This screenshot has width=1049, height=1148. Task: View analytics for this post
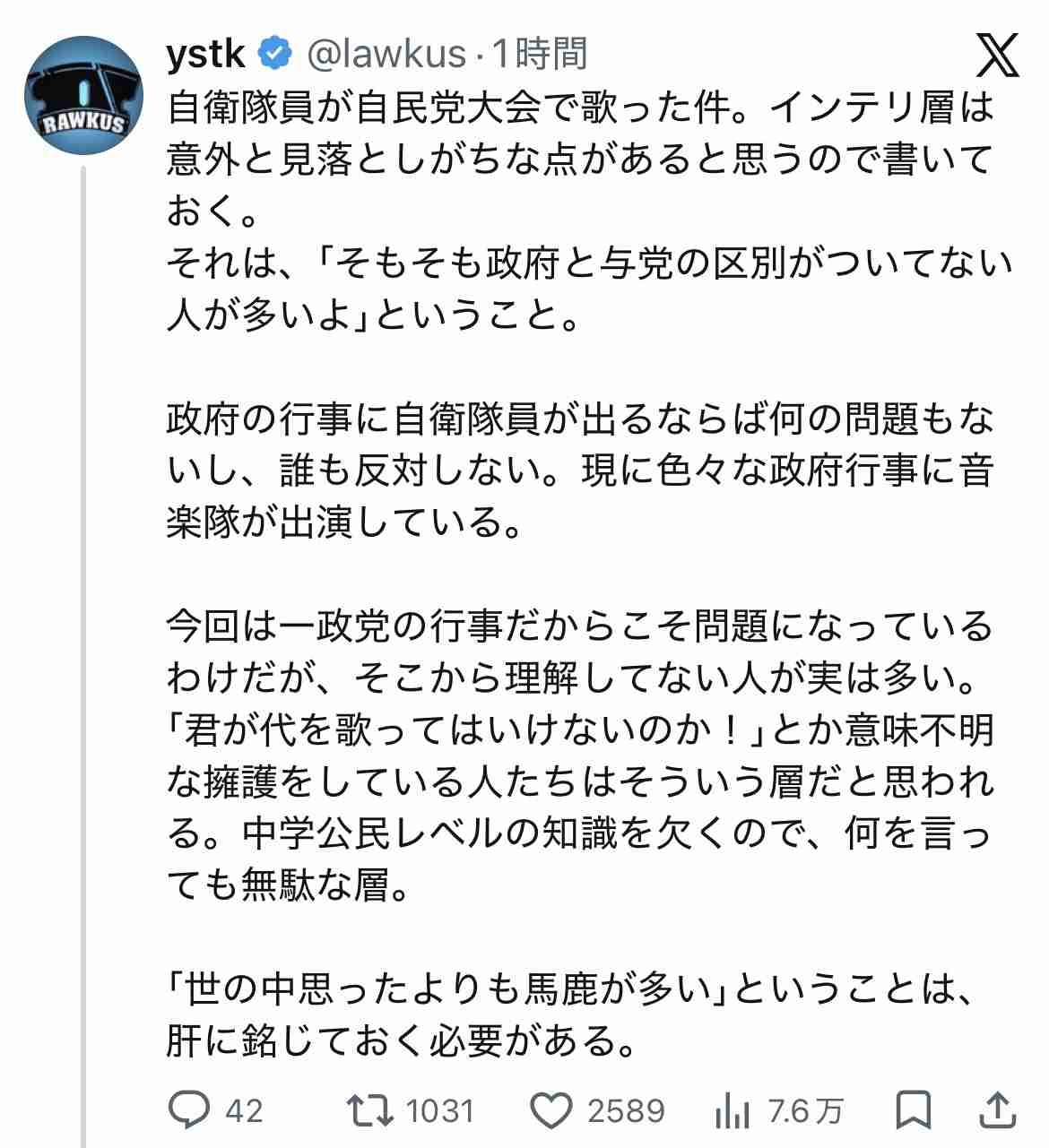click(x=733, y=1111)
